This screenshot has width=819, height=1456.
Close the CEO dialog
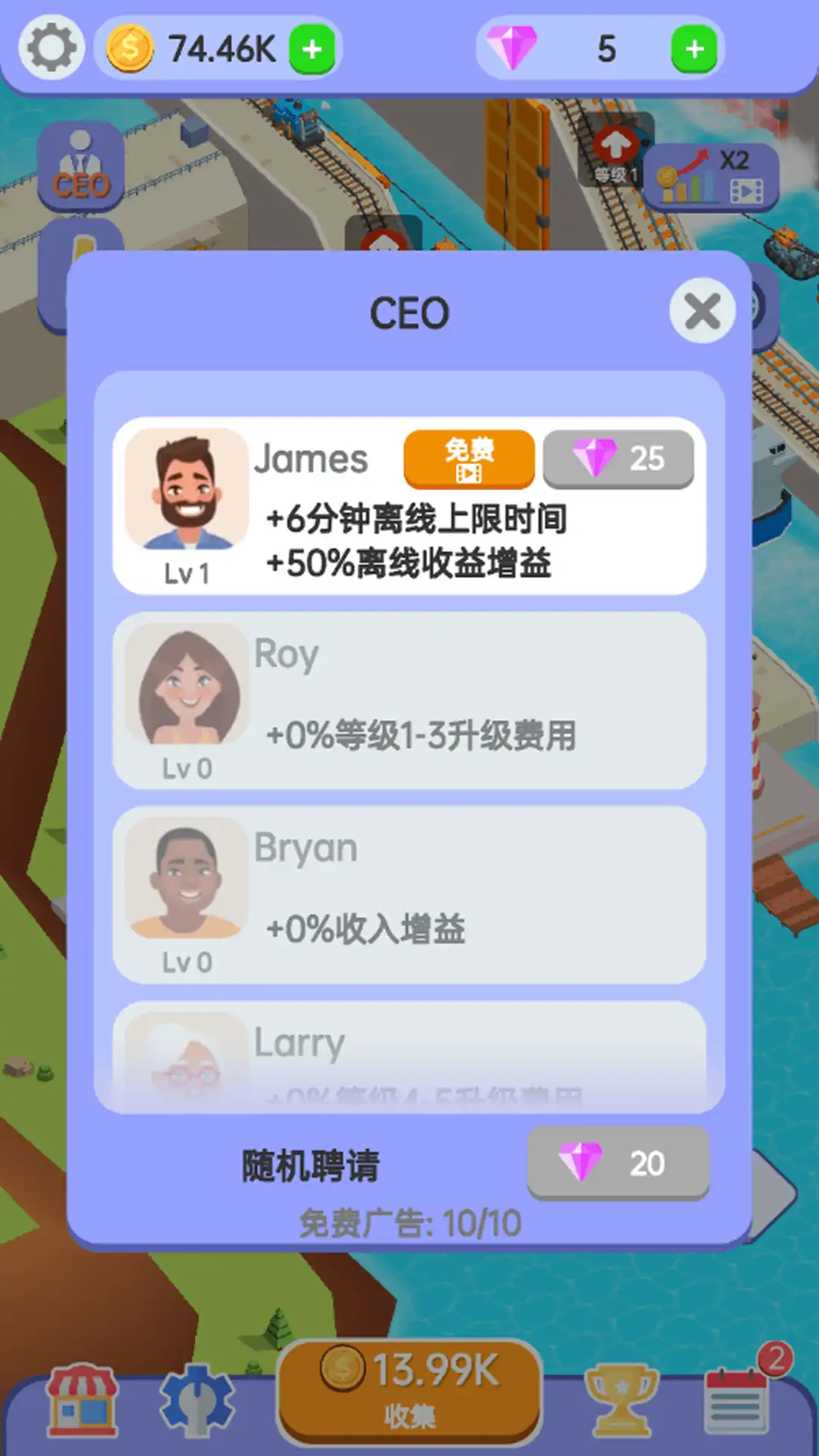(x=702, y=311)
